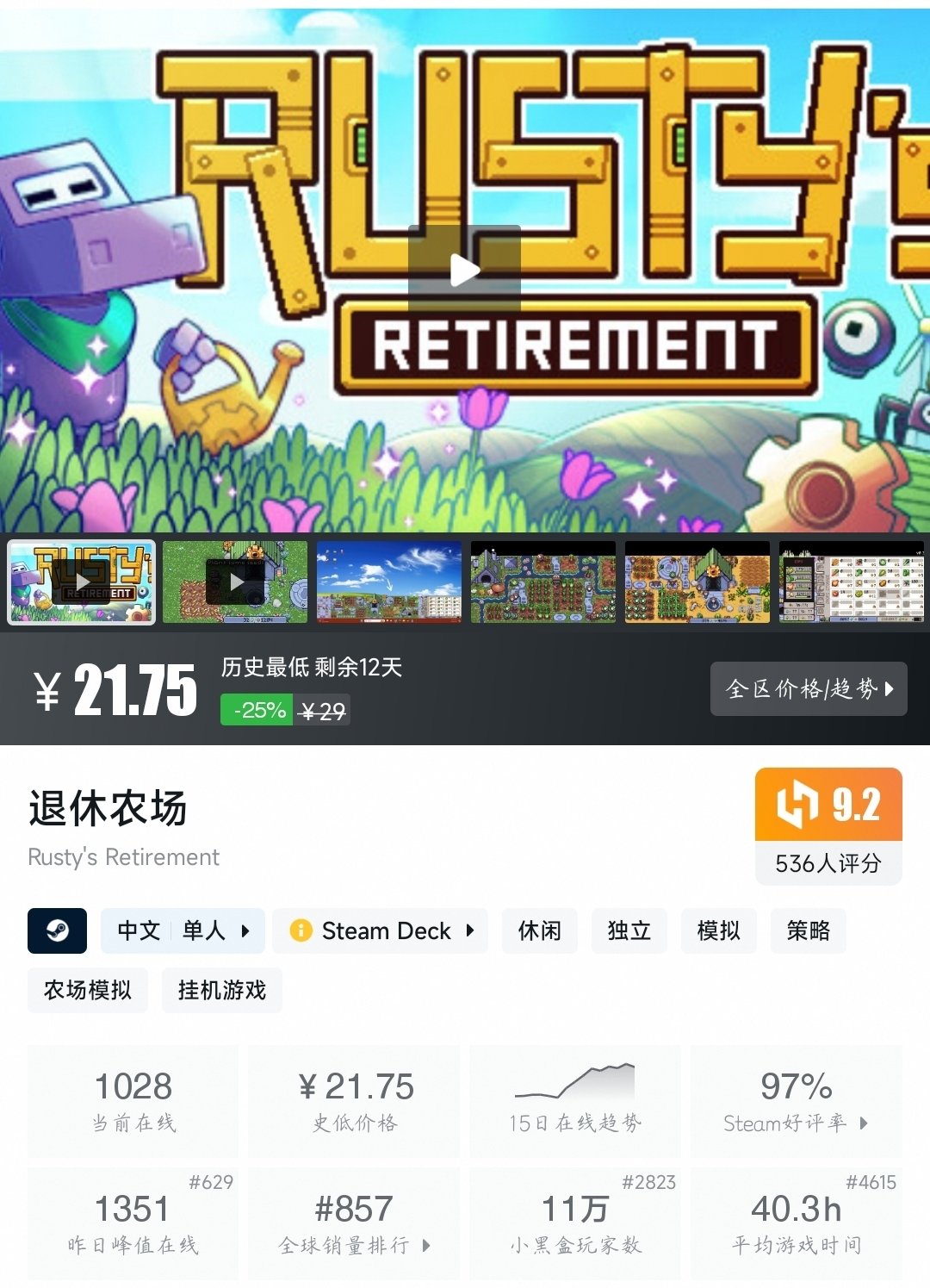Open the #857 全球销量排行 ranking
The height and width of the screenshot is (1288, 930).
click(354, 1223)
